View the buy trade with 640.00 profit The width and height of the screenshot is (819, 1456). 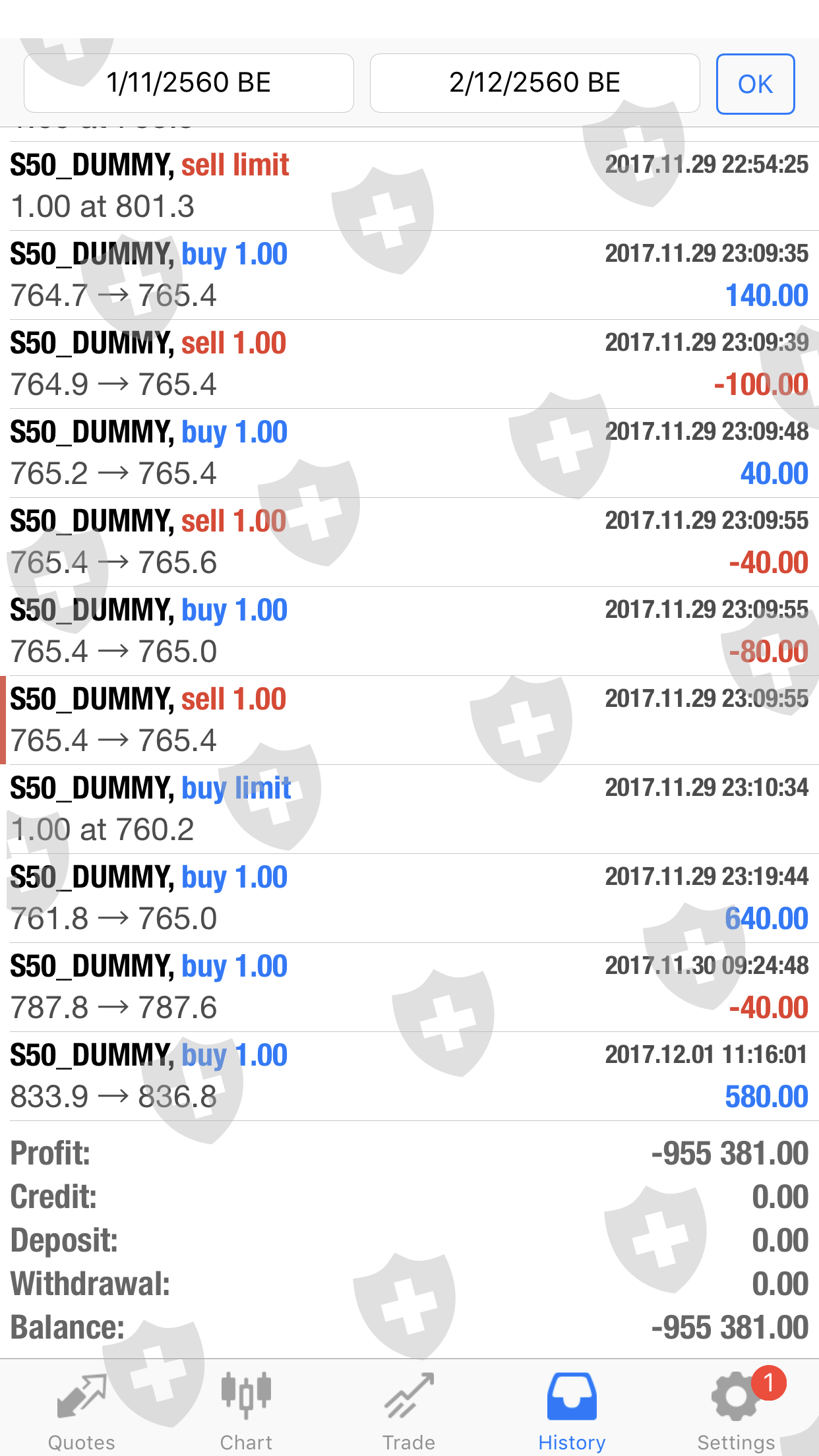click(x=409, y=898)
